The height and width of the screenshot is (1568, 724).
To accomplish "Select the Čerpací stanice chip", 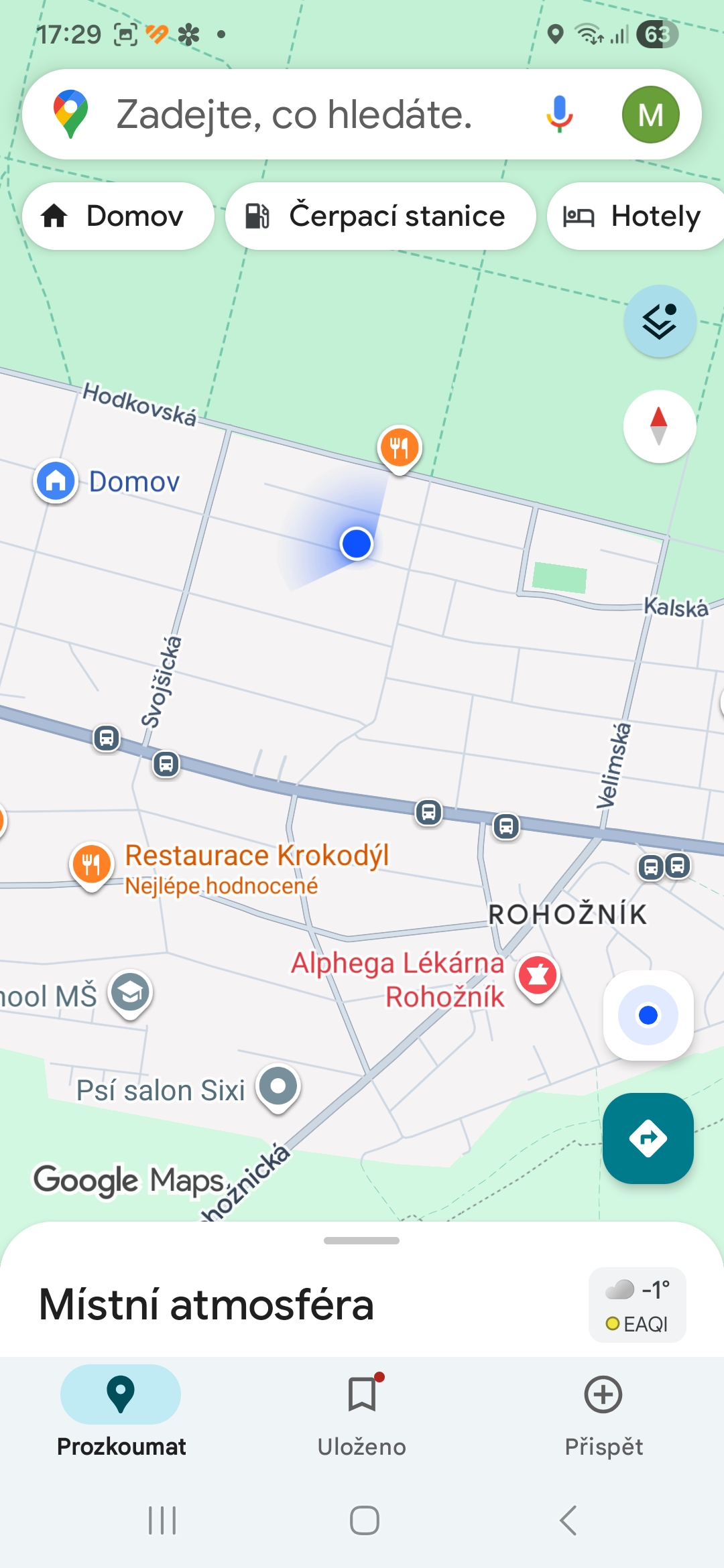I will (x=380, y=216).
